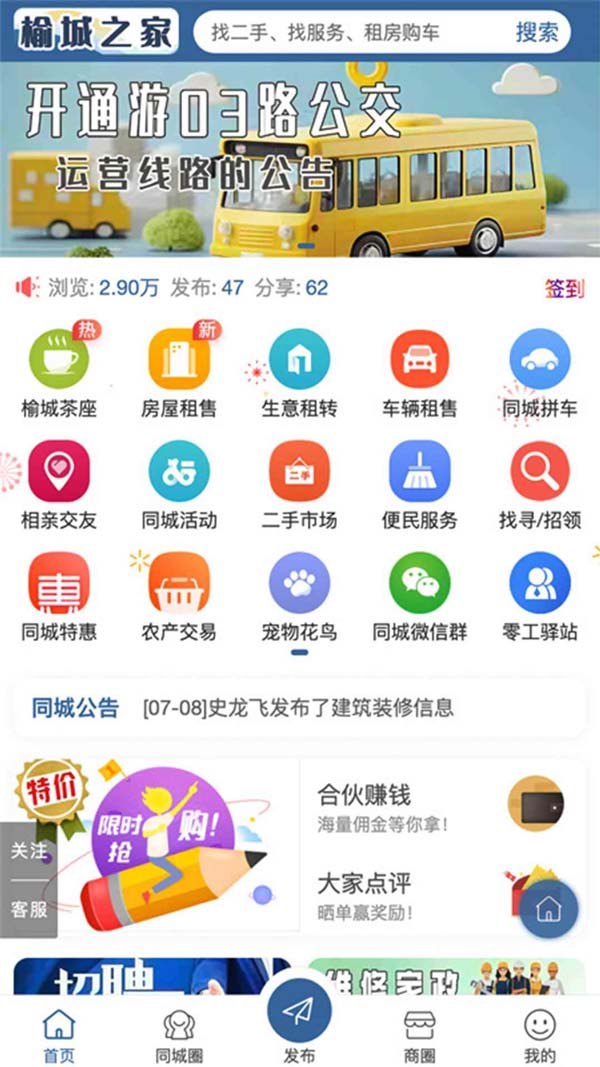Tap 签到 to check in
This screenshot has width=600, height=1067.
pyautogui.click(x=564, y=289)
